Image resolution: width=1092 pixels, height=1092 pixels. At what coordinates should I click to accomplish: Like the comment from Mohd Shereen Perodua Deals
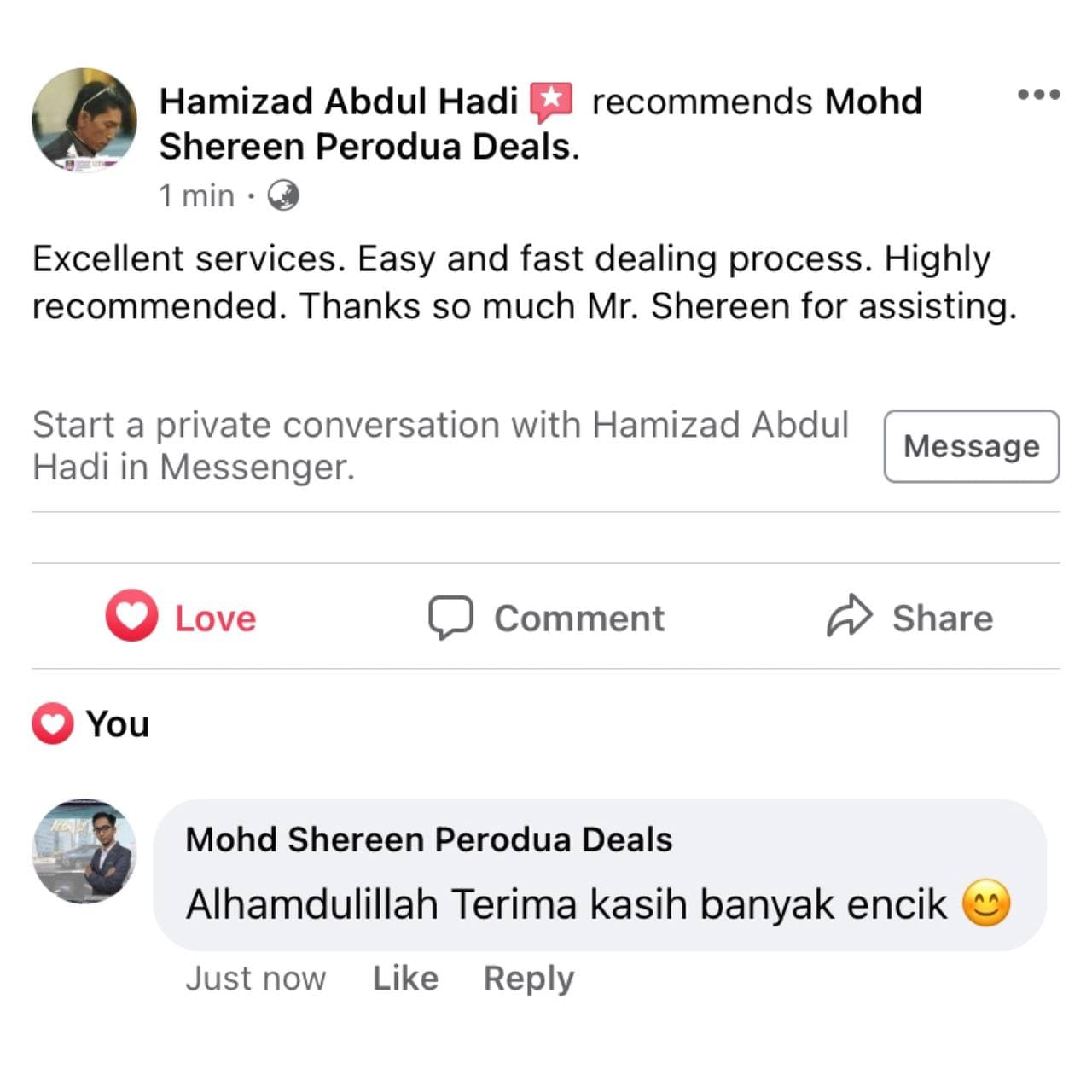point(405,978)
